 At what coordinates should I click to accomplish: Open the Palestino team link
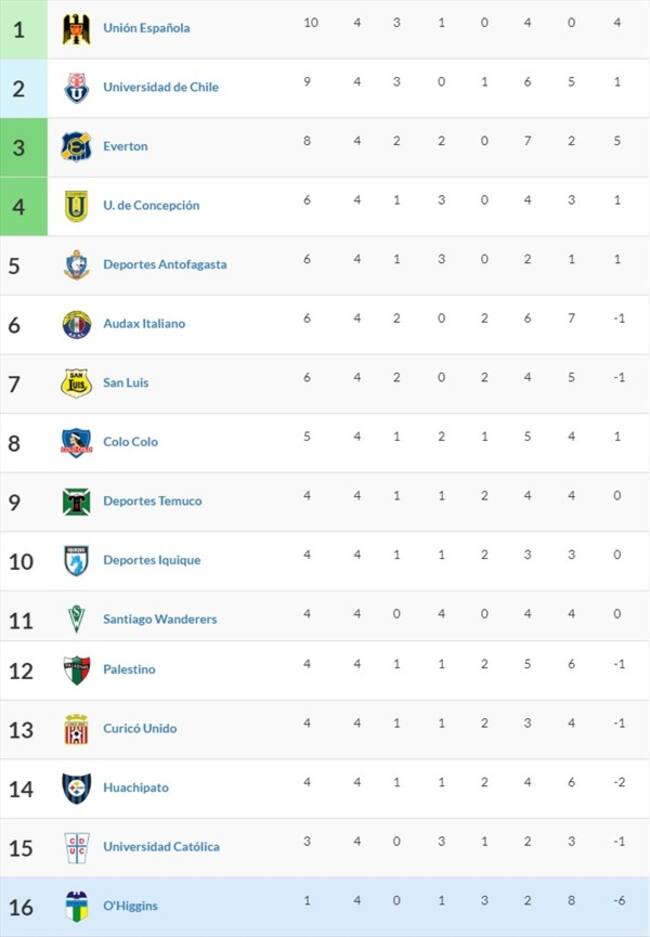(129, 669)
